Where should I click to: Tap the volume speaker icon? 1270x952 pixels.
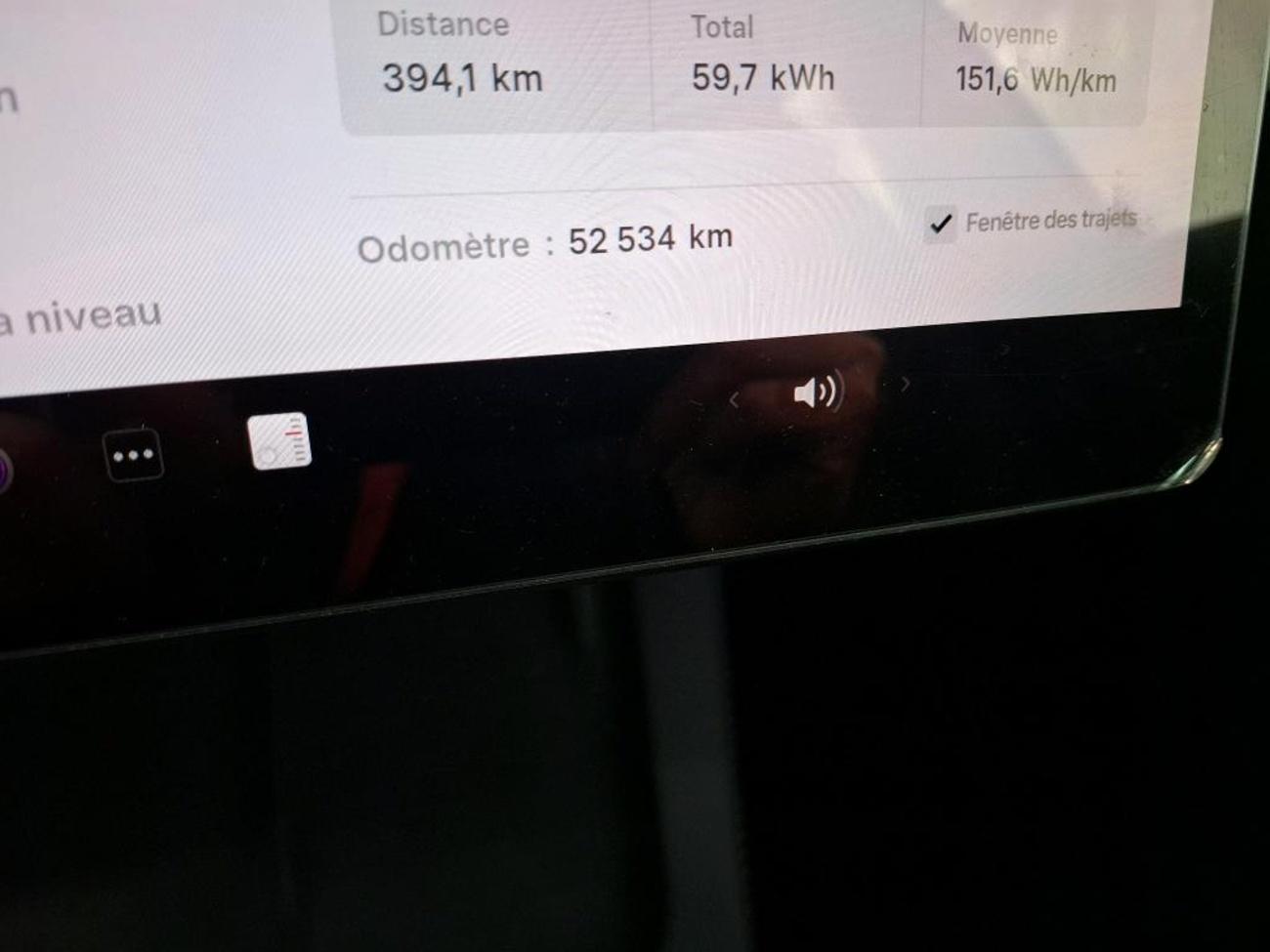tap(817, 393)
